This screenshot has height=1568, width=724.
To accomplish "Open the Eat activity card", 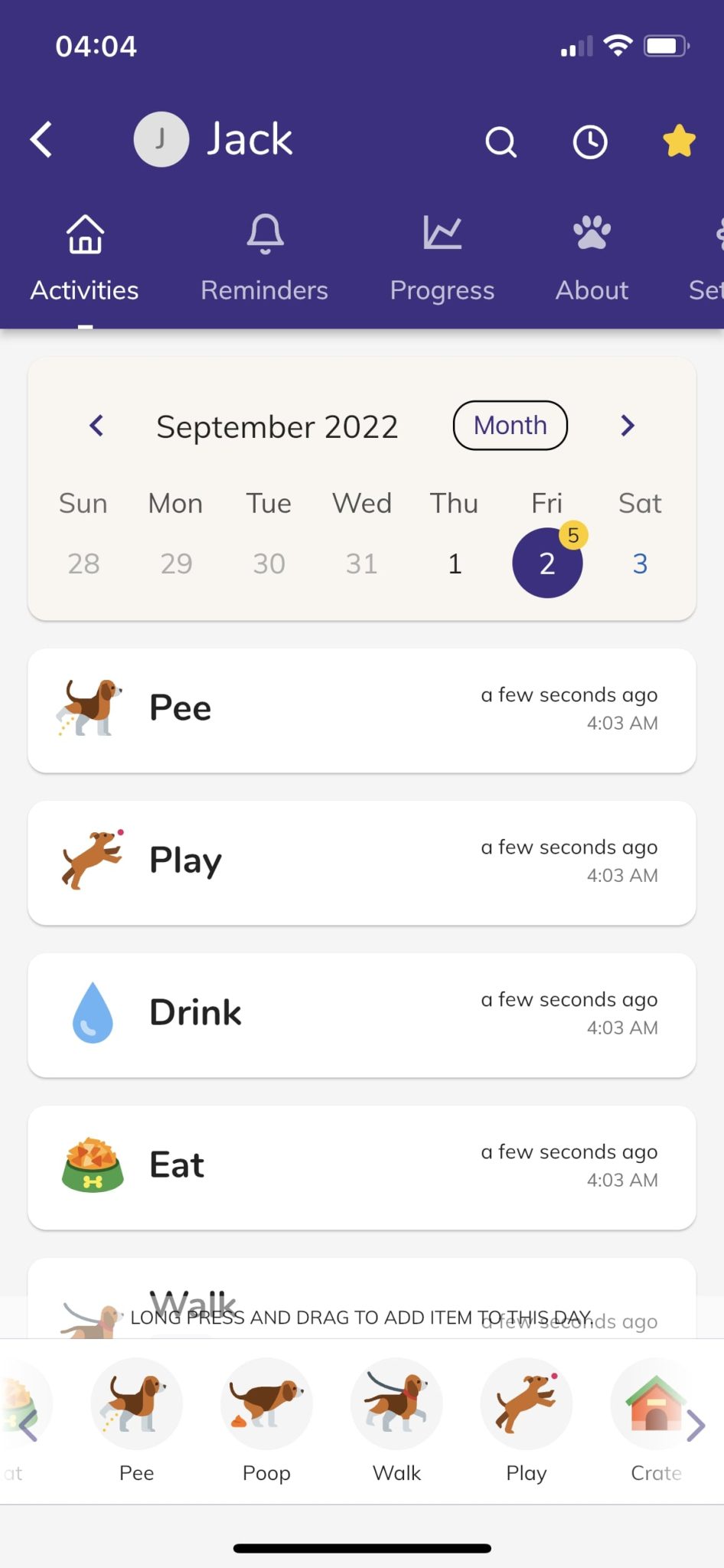I will click(x=361, y=1167).
